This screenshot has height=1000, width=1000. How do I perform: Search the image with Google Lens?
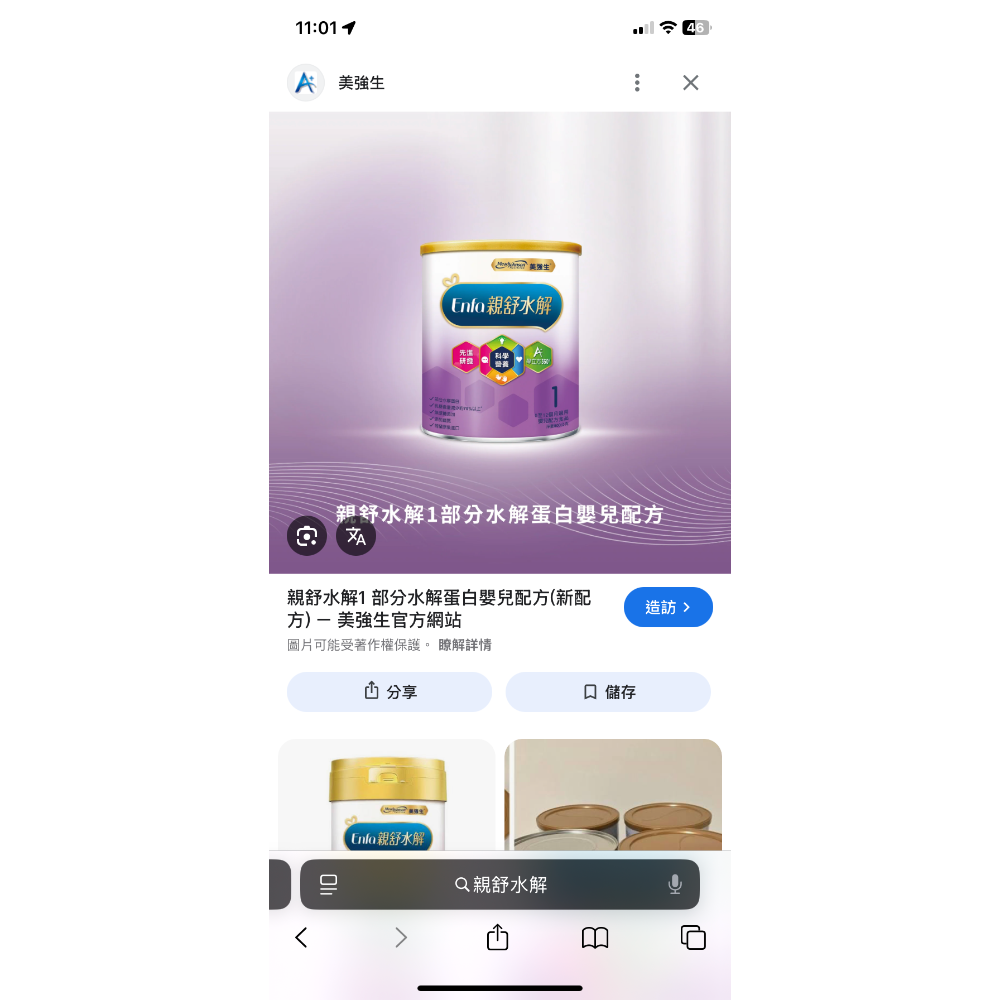(307, 536)
